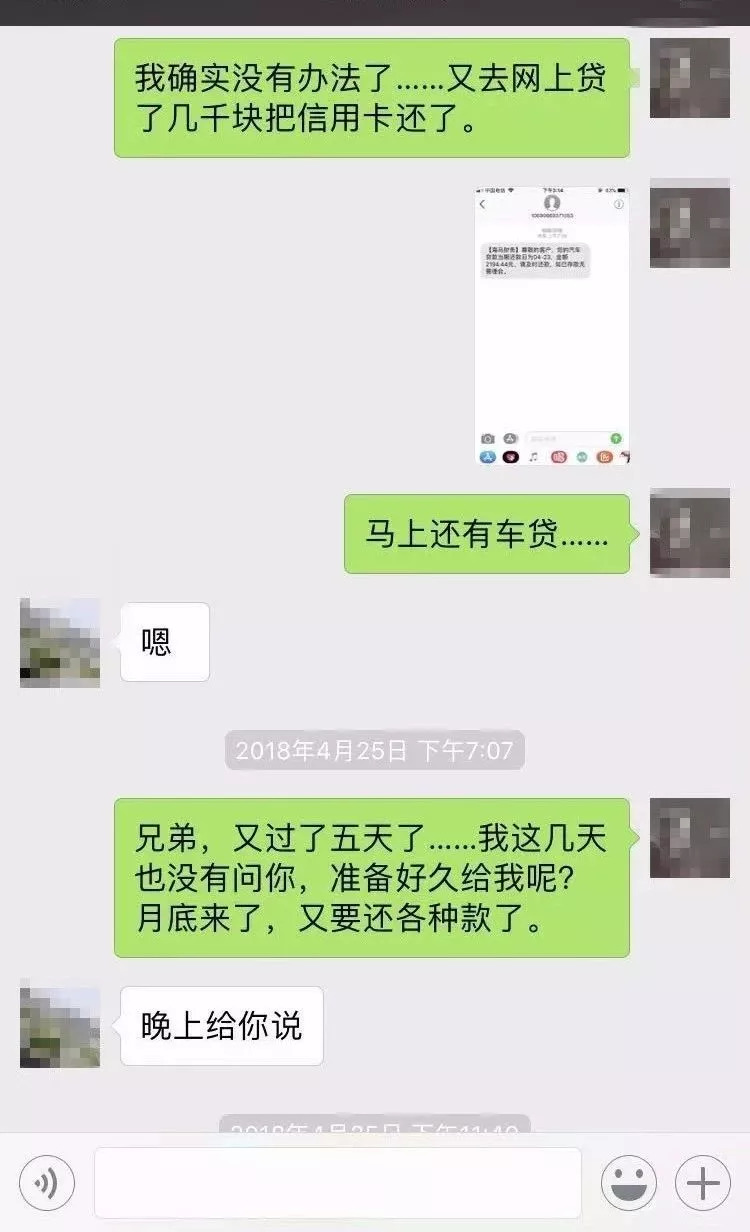750x1232 pixels.
Task: Open the plus attachments menu
Action: (x=703, y=1183)
